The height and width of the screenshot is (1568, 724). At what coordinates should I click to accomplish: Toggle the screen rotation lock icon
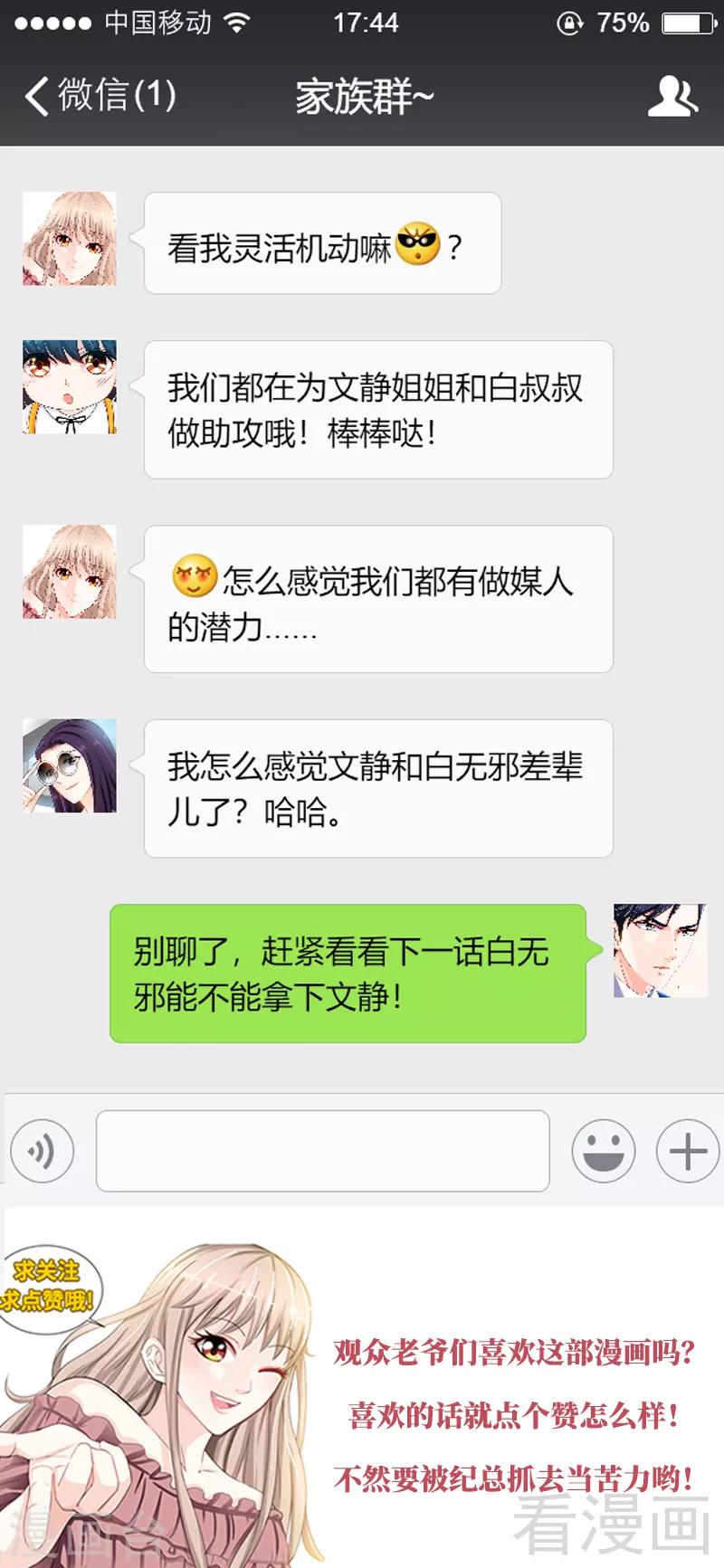click(x=571, y=23)
